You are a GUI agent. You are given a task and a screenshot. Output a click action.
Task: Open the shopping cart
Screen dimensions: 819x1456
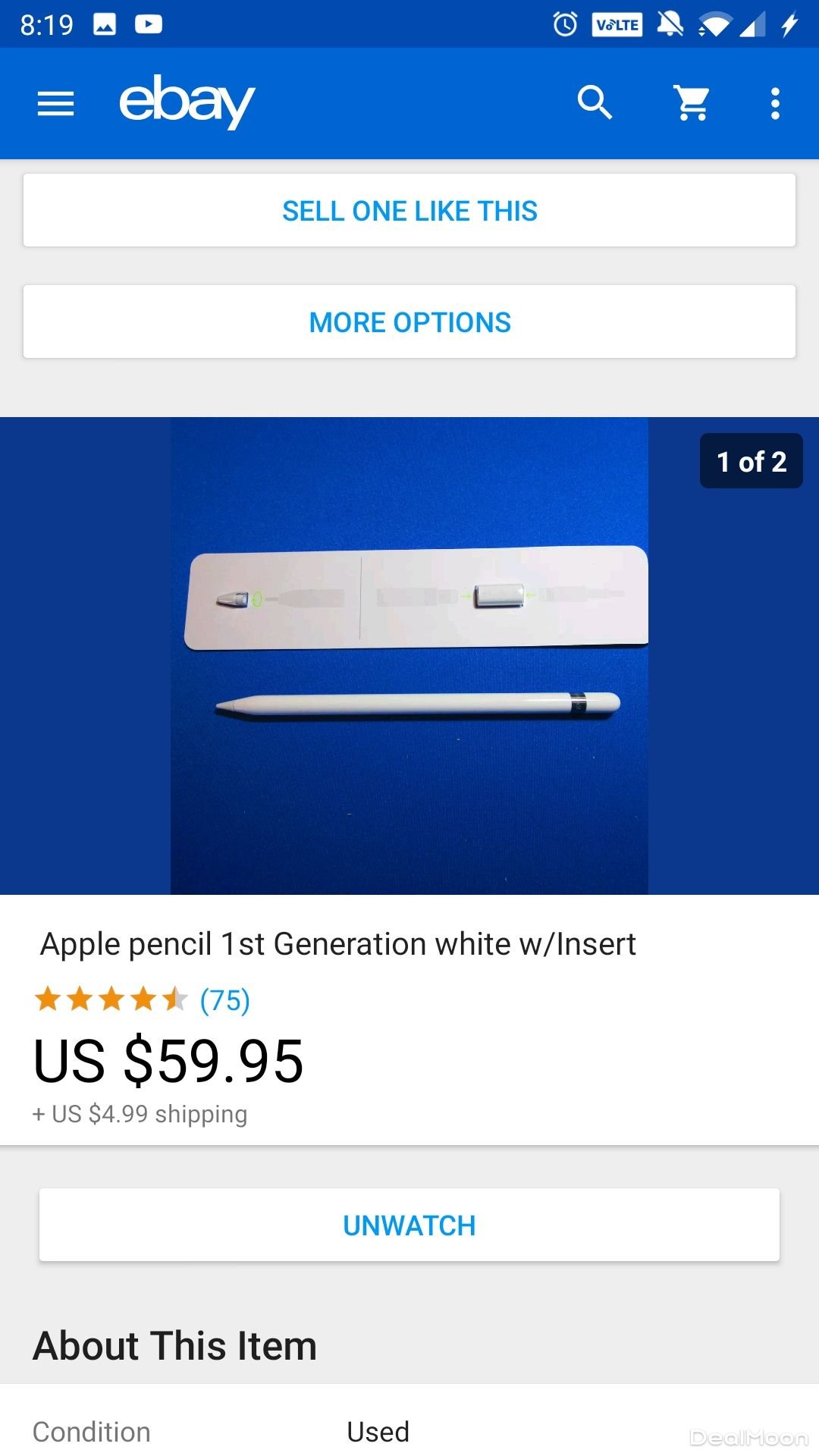[692, 103]
